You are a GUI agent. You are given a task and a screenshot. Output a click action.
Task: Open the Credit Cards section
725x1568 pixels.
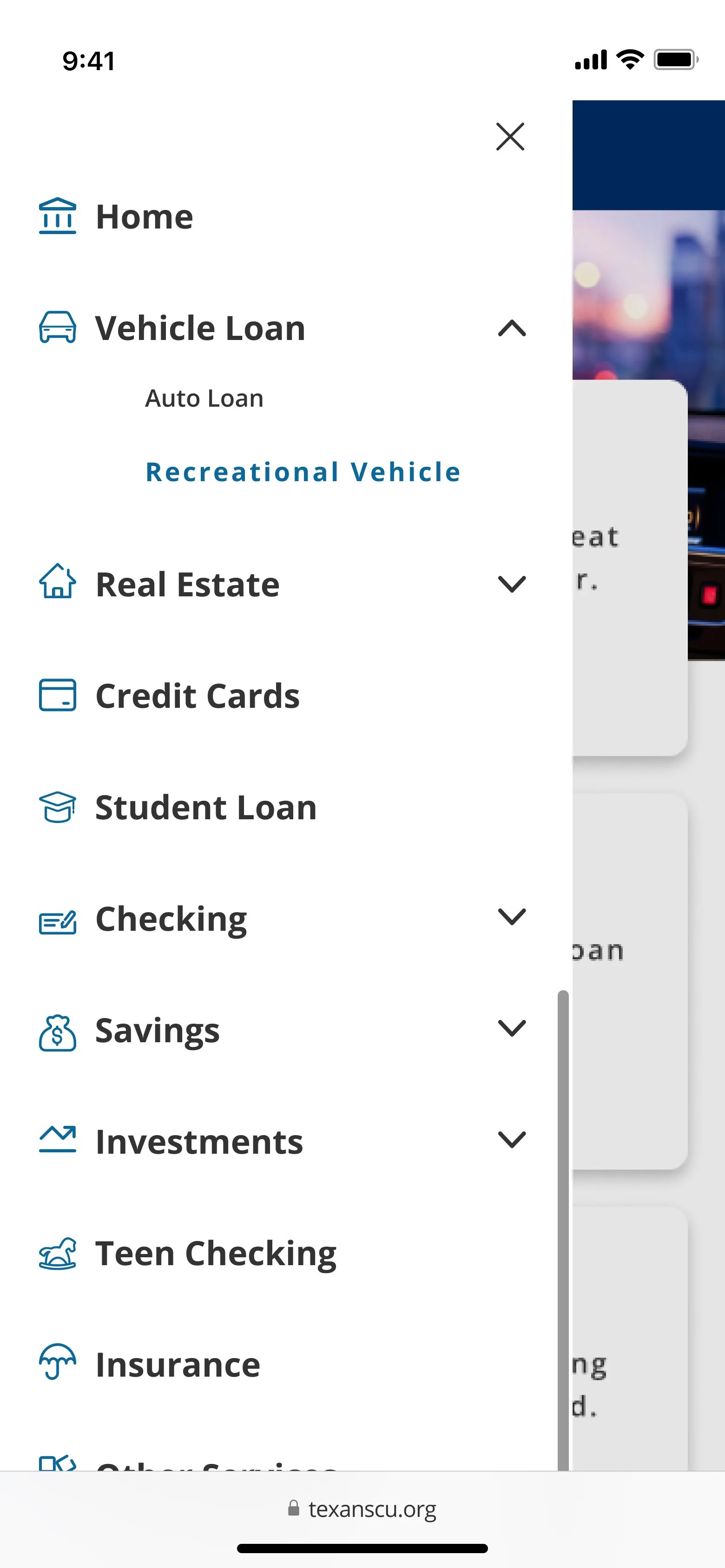[x=198, y=696]
